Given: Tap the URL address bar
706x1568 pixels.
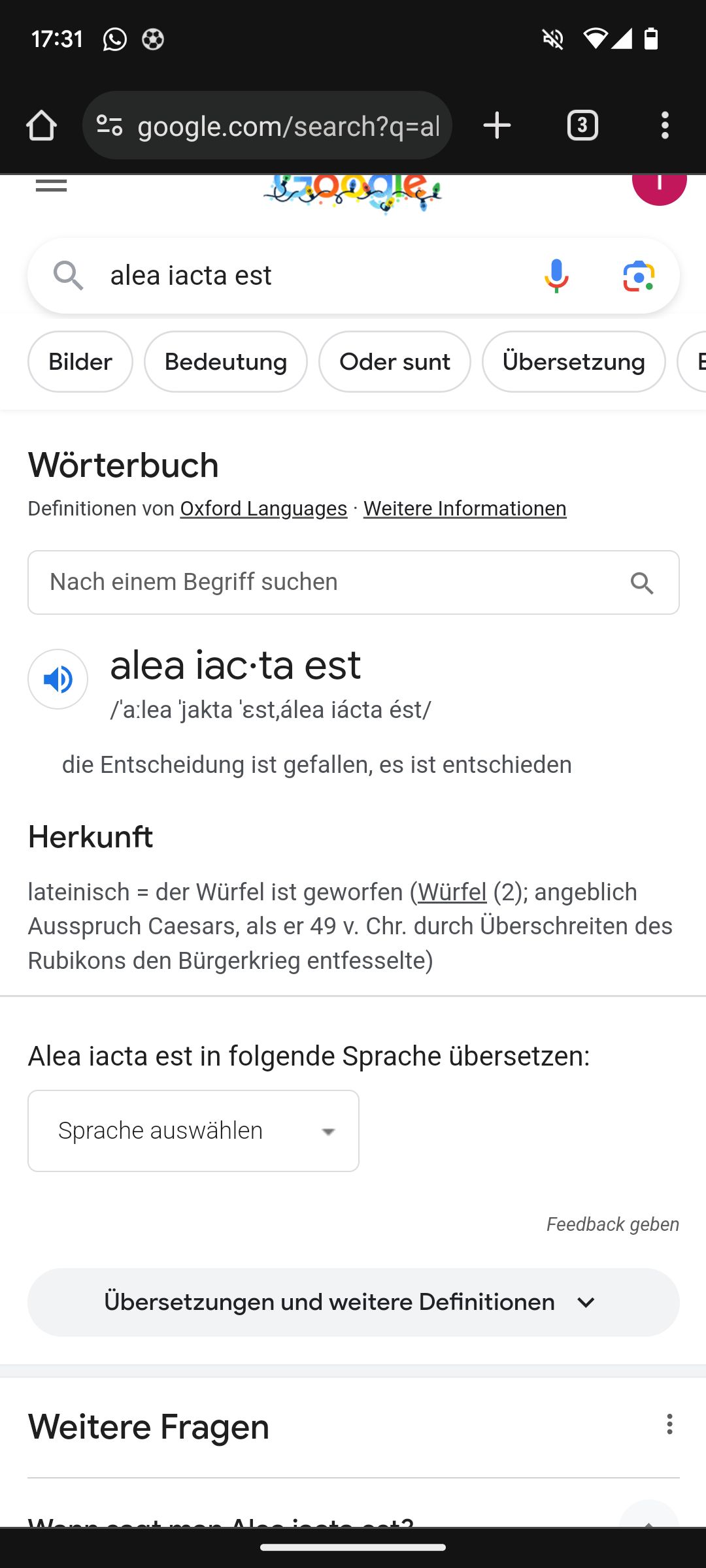Looking at the screenshot, I should 288,125.
